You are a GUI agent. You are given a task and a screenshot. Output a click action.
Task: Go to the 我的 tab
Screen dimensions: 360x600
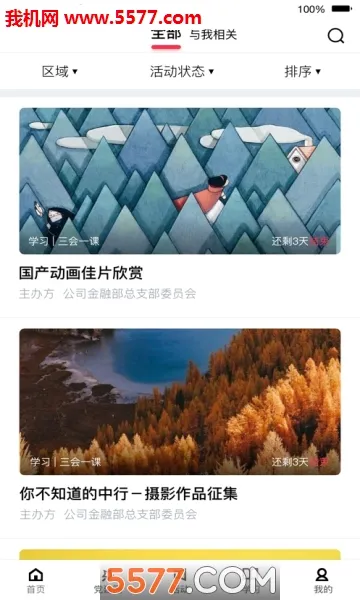pos(323,580)
